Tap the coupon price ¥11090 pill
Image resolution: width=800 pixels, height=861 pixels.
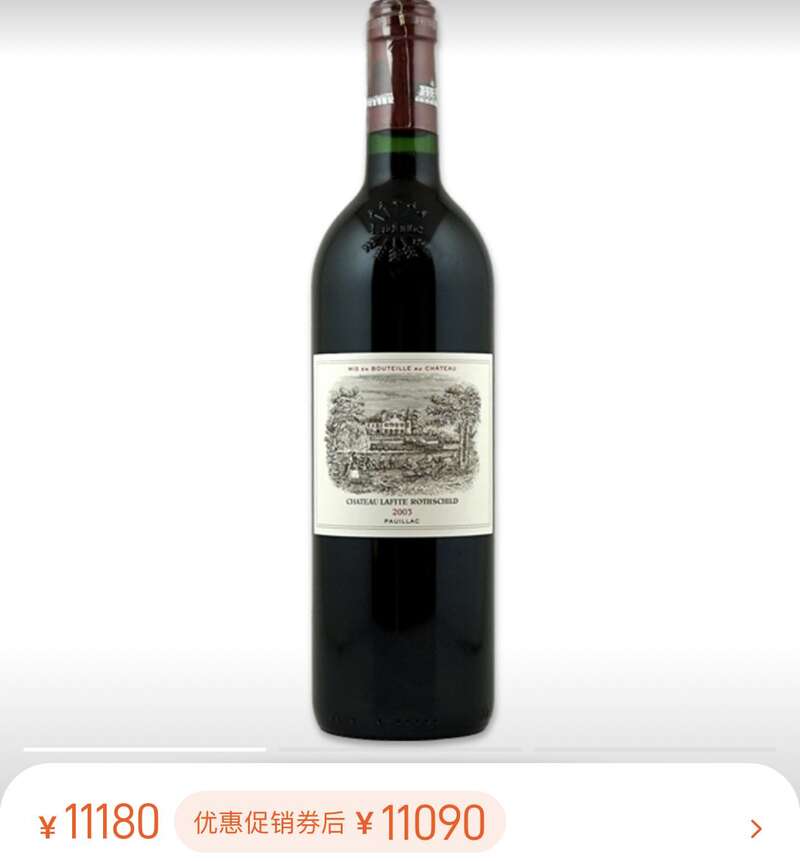coord(340,823)
